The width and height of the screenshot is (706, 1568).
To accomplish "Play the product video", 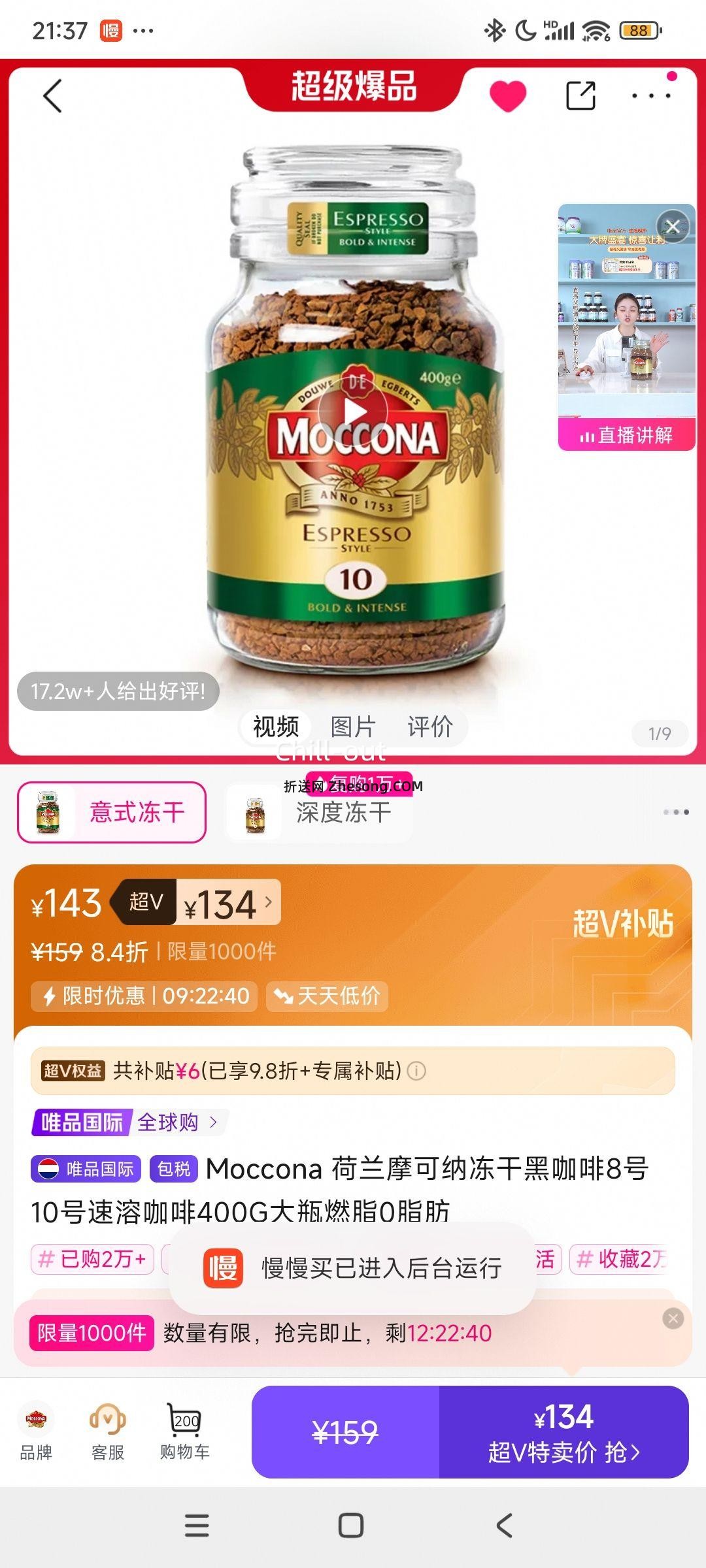I will pyautogui.click(x=353, y=410).
